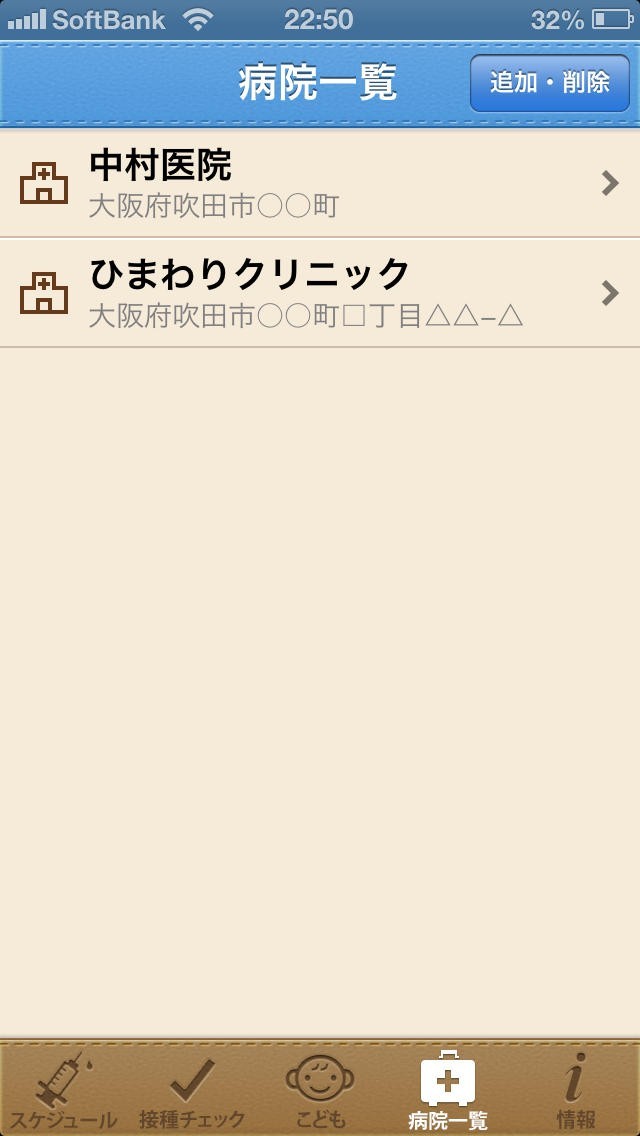
Task: Select the 病院一覧 tab
Action: [x=448, y=1090]
